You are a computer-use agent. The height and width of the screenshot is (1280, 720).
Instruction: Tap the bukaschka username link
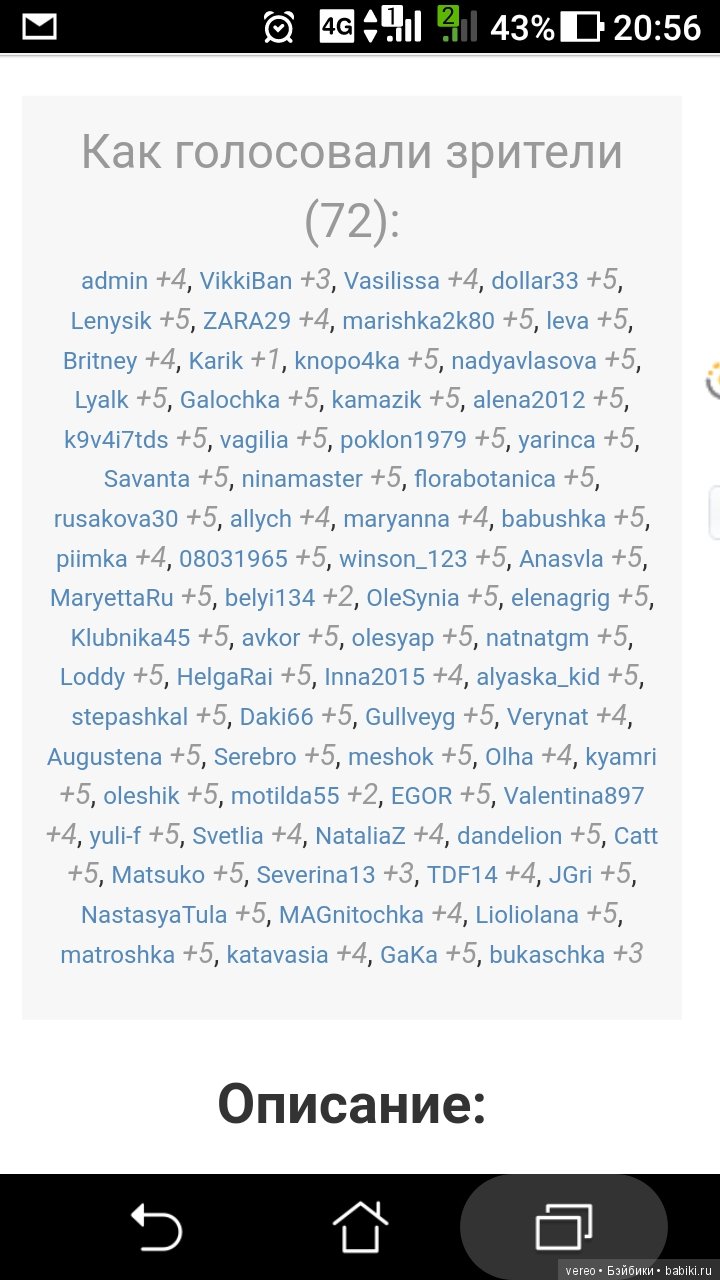pos(546,955)
